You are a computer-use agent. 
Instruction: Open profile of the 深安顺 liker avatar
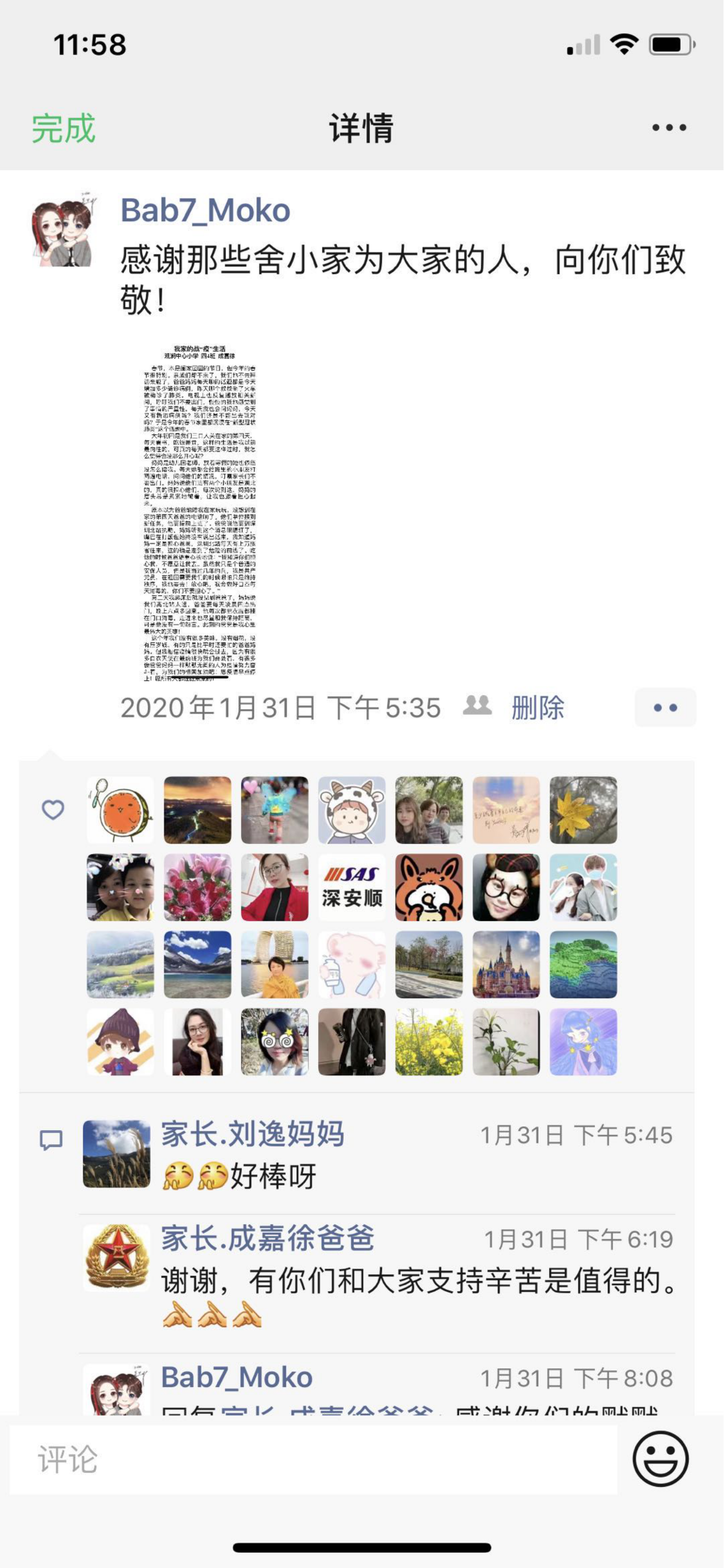352,887
